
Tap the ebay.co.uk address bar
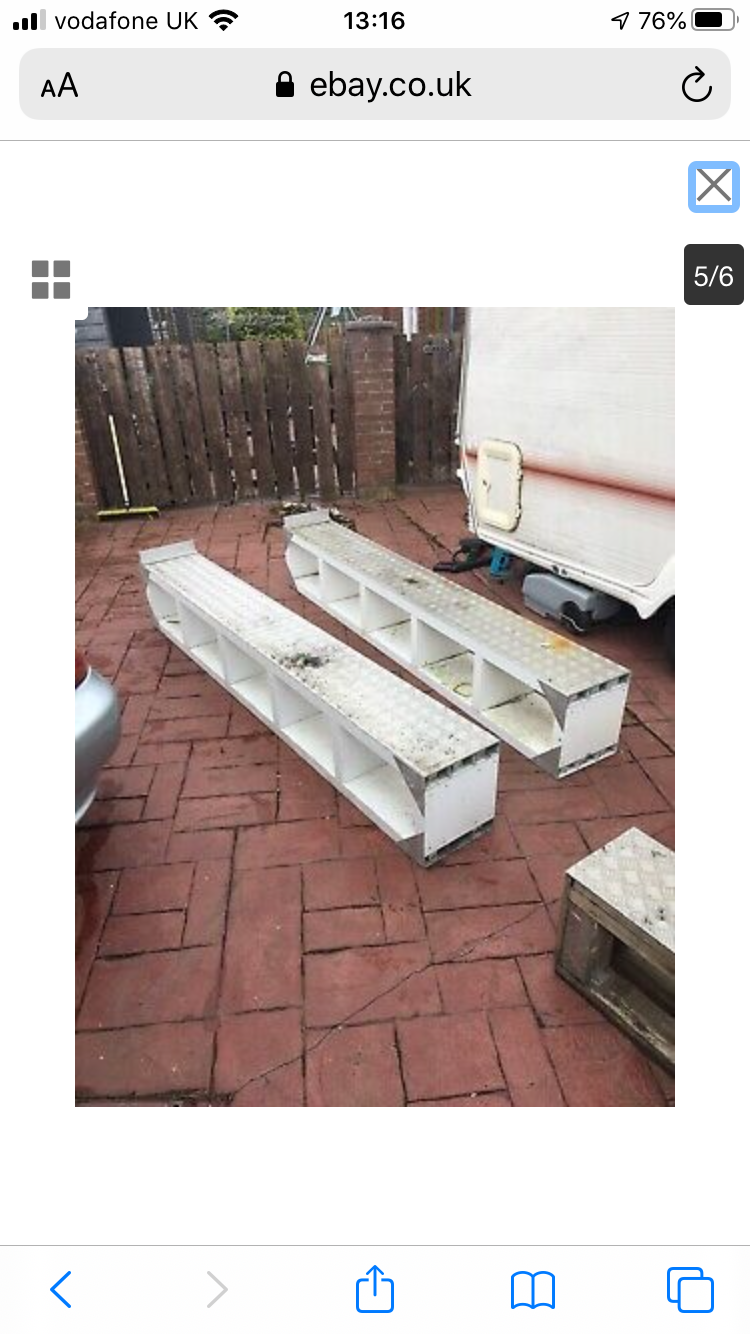coord(375,85)
